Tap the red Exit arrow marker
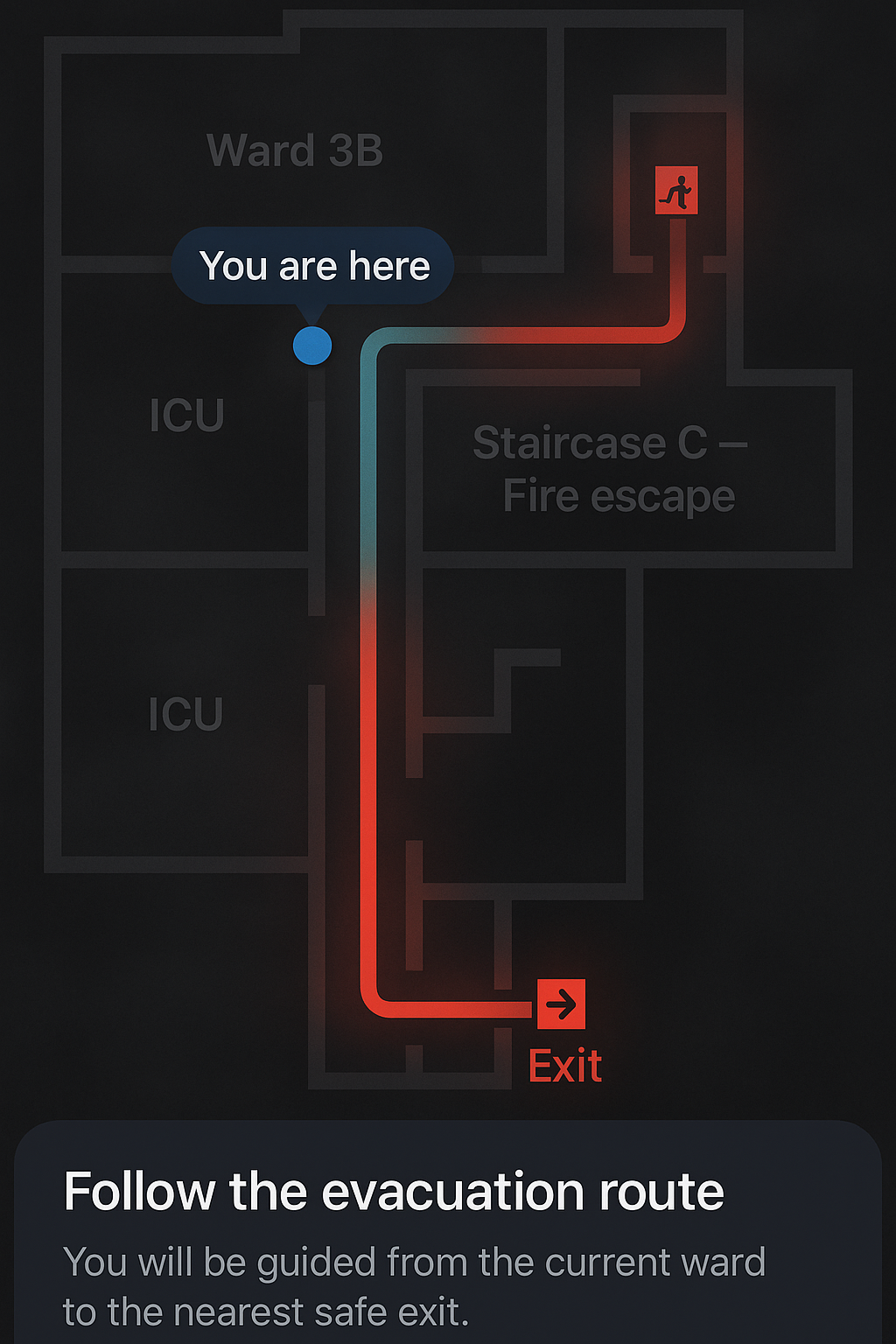Image resolution: width=896 pixels, height=1344 pixels. 561,1004
